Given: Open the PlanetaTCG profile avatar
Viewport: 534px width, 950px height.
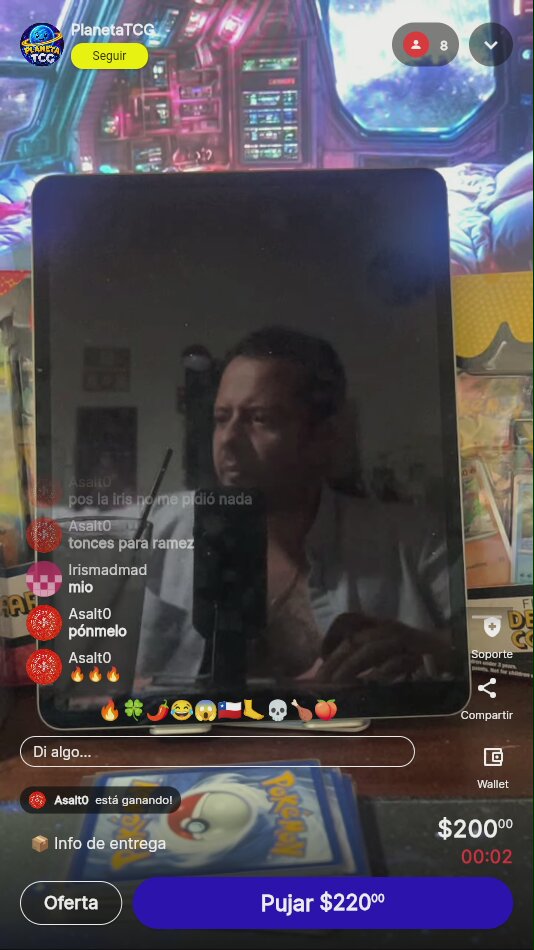Looking at the screenshot, I should pos(41,44).
